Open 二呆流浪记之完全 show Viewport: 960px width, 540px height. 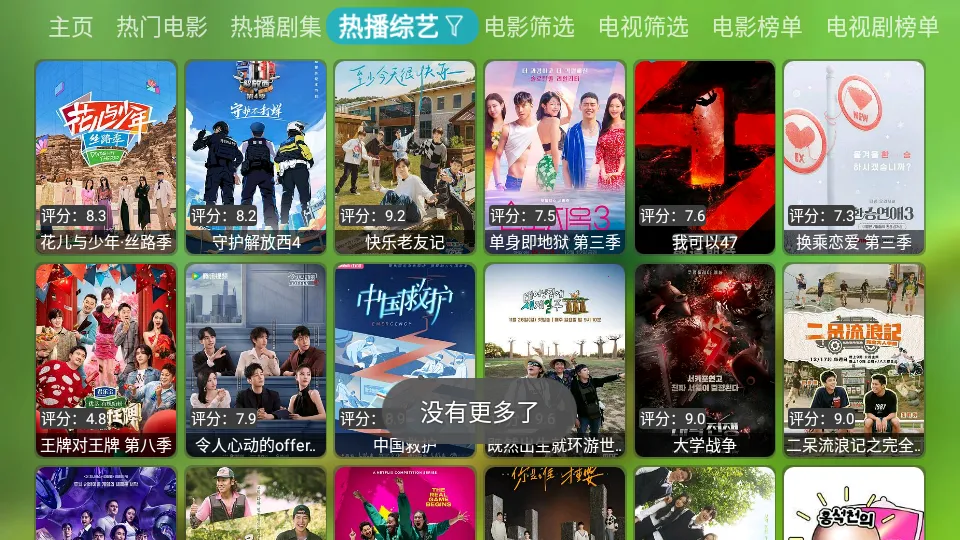[x=854, y=360]
